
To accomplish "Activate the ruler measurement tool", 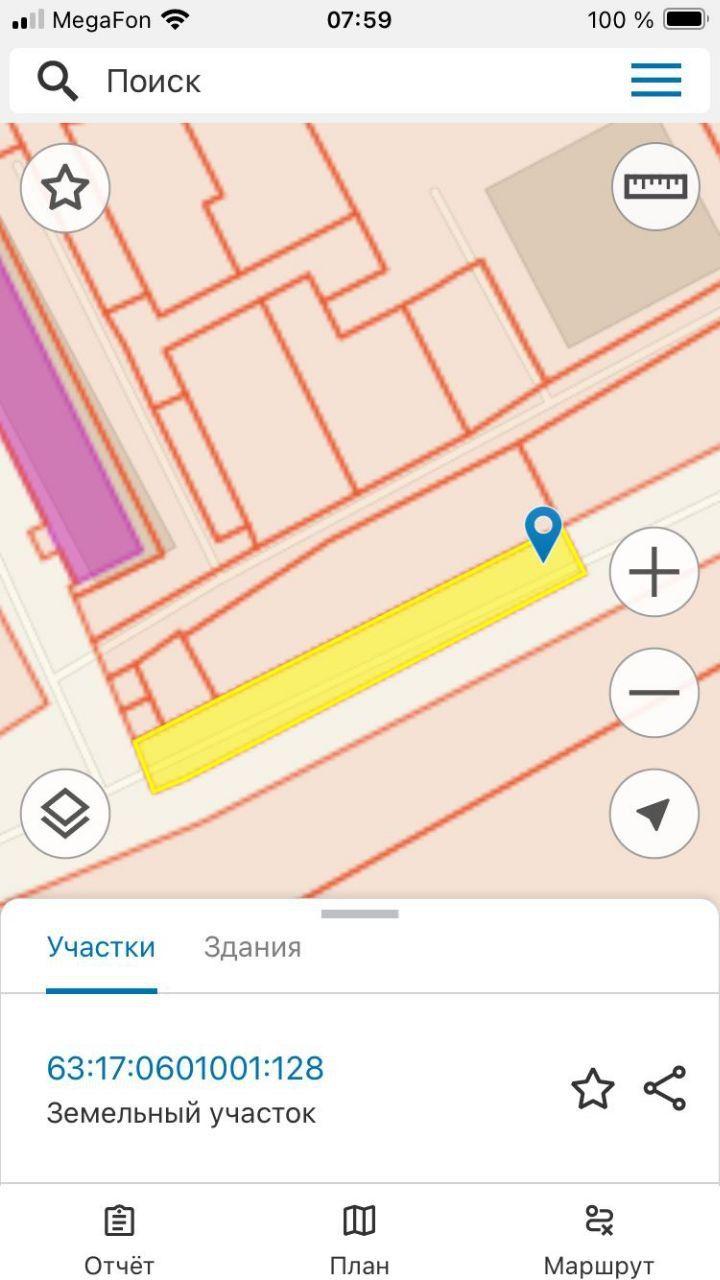I will [x=655, y=186].
